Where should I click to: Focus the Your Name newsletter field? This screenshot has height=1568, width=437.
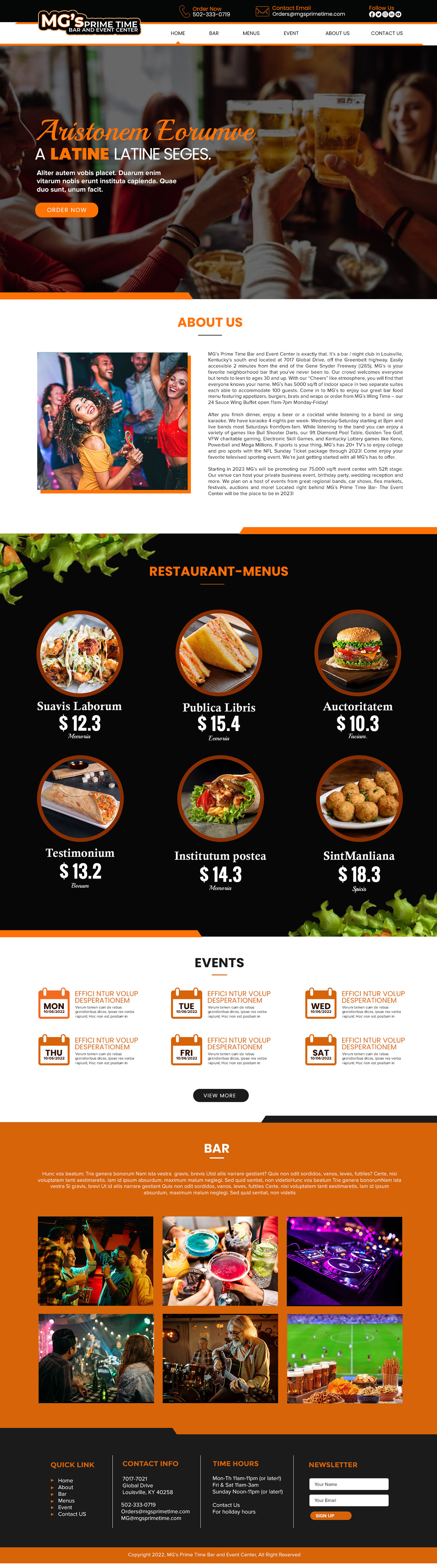pos(349,1484)
